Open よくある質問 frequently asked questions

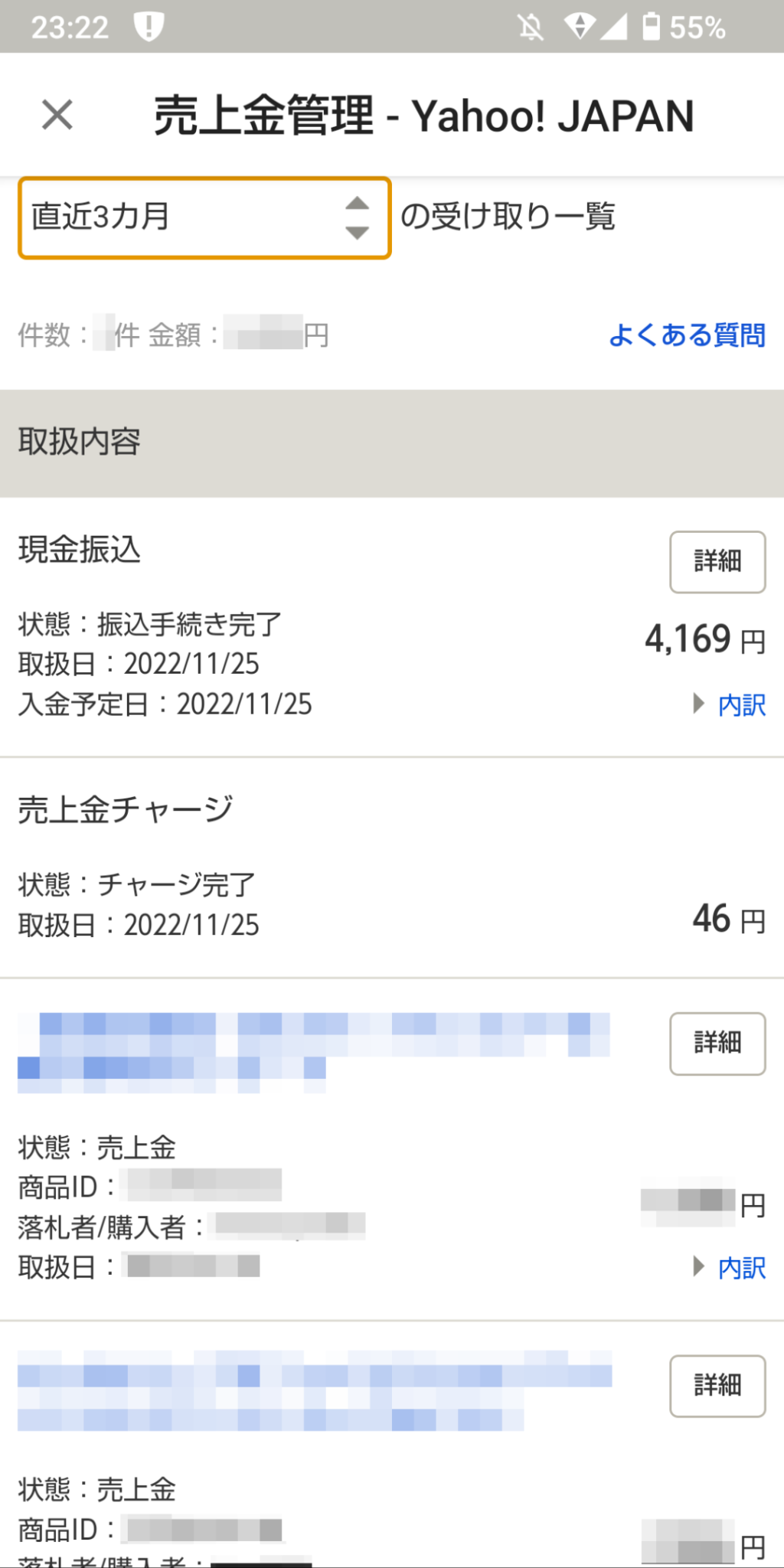pos(688,335)
